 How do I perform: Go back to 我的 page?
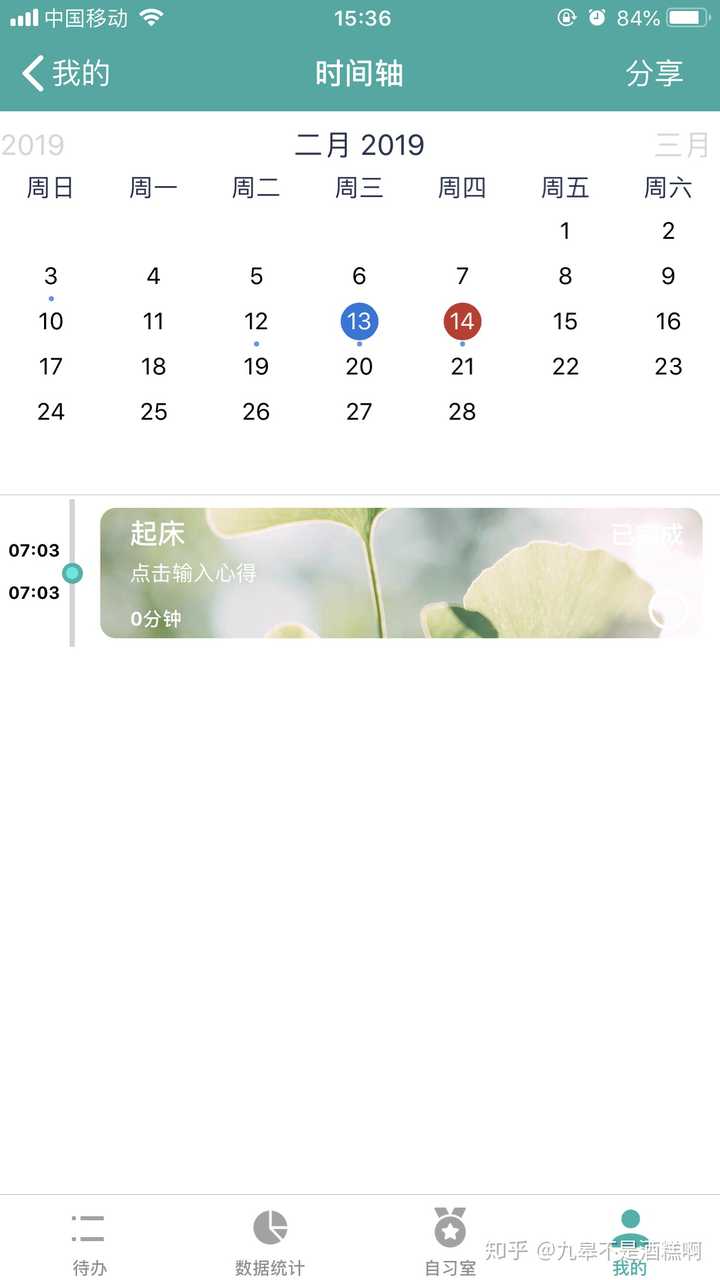pyautogui.click(x=66, y=73)
